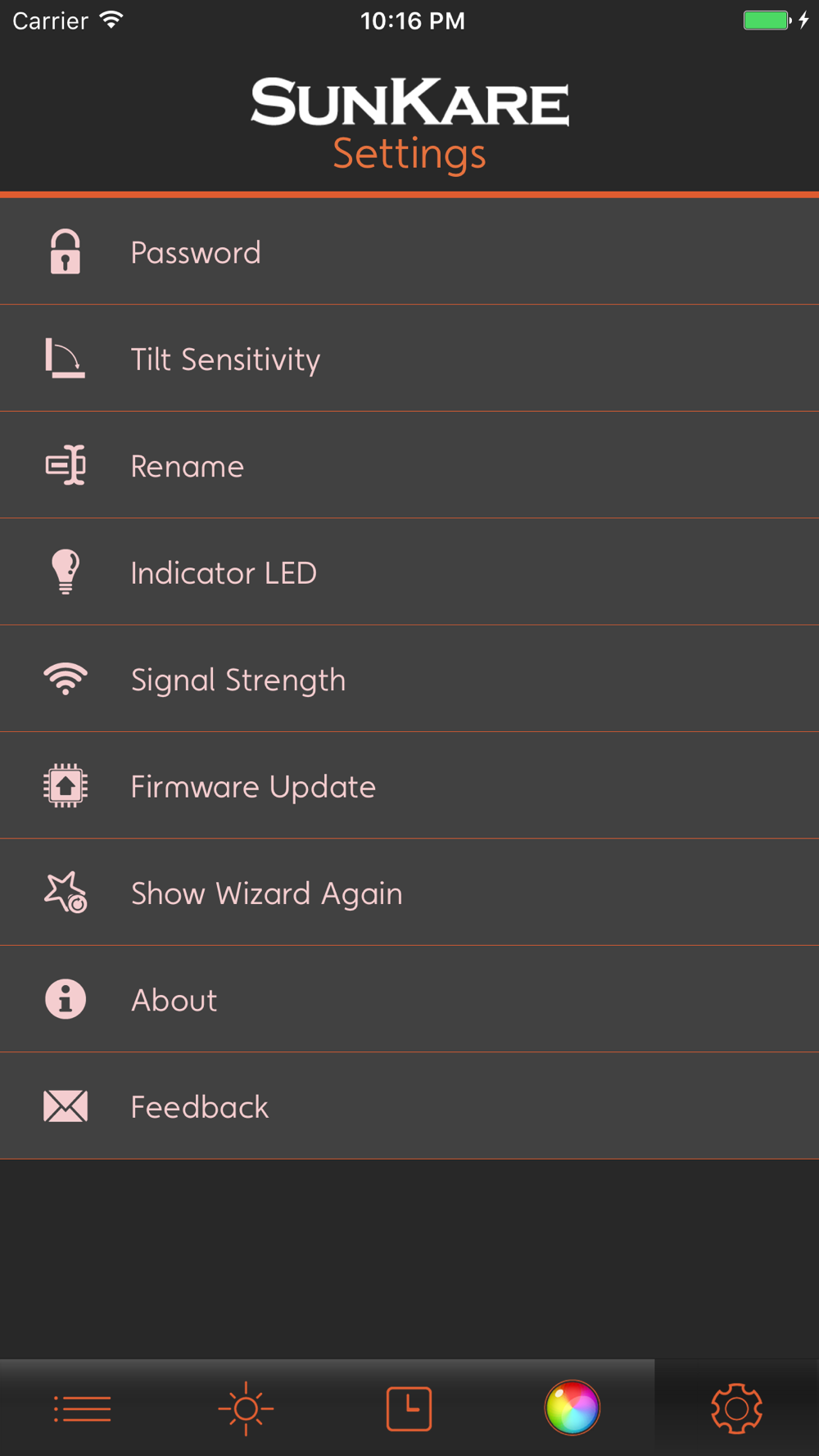819x1456 pixels.
Task: Open Tilt Sensitivity settings
Action: (x=409, y=359)
